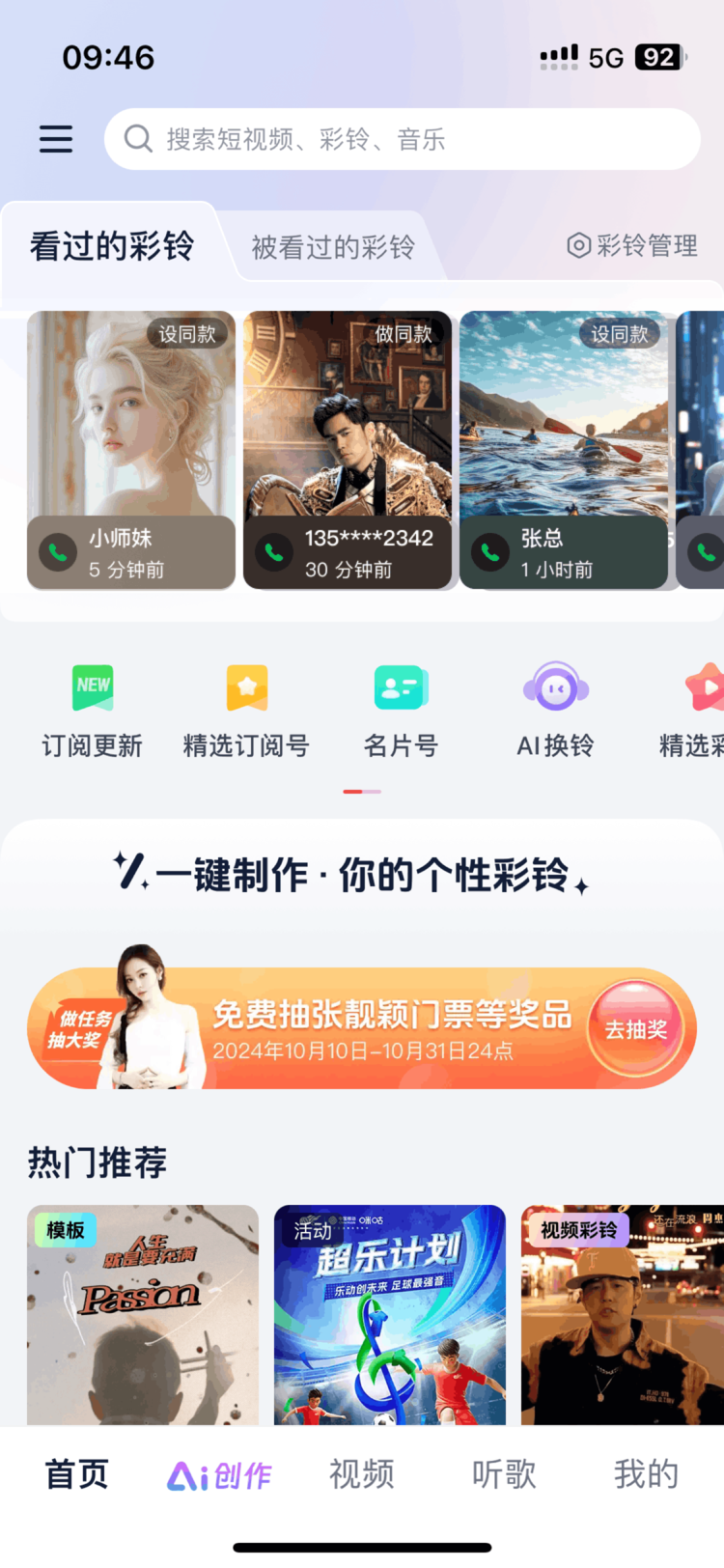Image resolution: width=724 pixels, height=1568 pixels.
Task: Open 订阅更新
Action: pyautogui.click(x=93, y=711)
